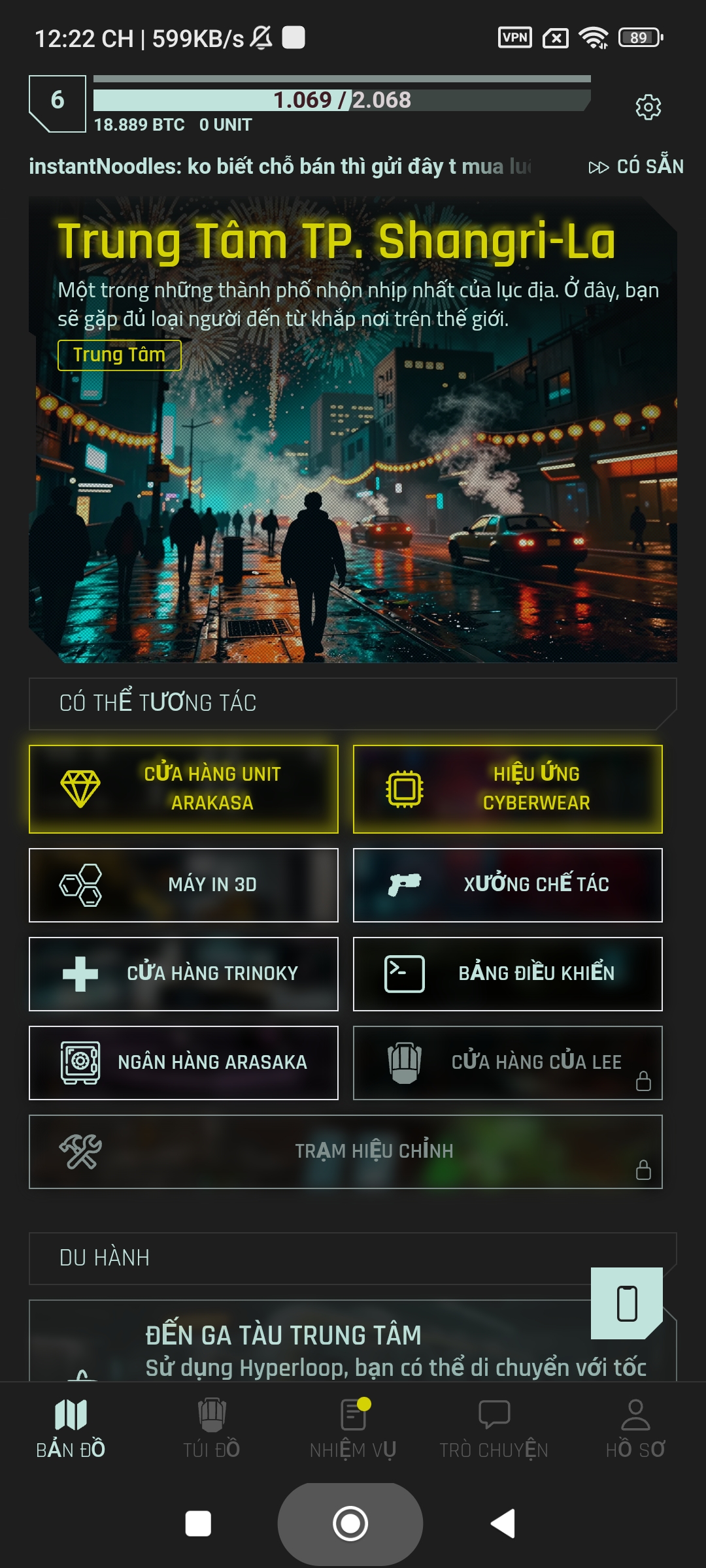The width and height of the screenshot is (706, 1568).
Task: Open Hiệu Ứng Cyberwear
Action: pyautogui.click(x=507, y=789)
